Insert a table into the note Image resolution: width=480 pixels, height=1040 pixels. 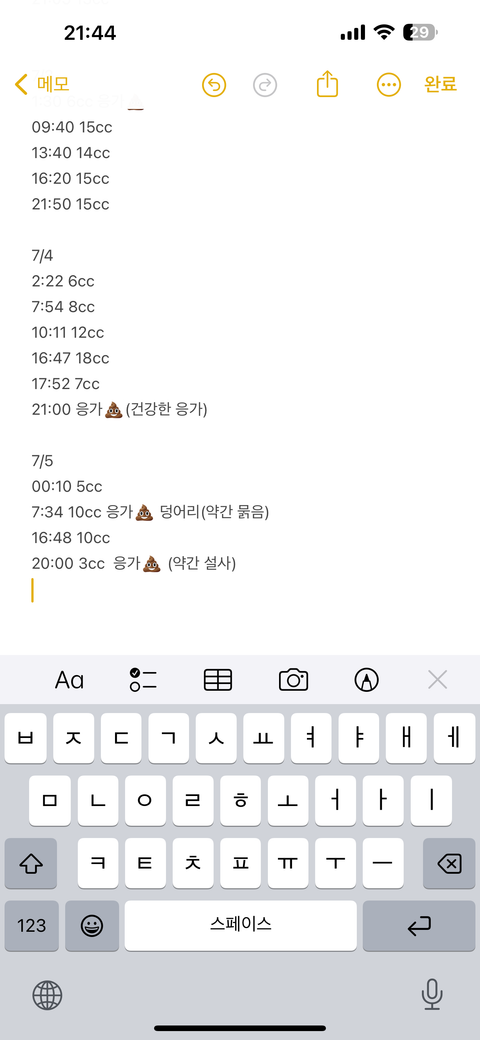(x=218, y=680)
